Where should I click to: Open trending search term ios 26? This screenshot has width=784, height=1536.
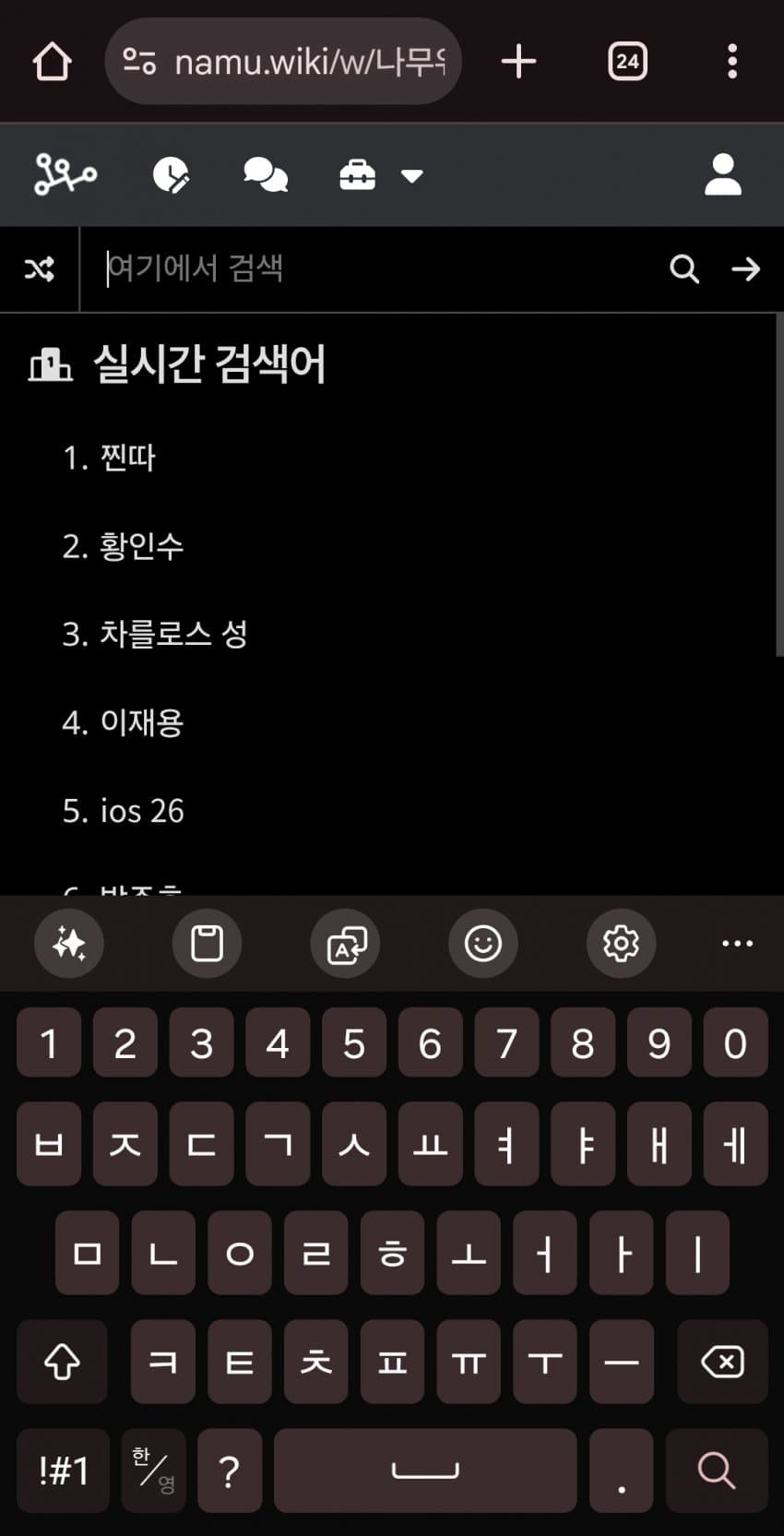pos(141,811)
